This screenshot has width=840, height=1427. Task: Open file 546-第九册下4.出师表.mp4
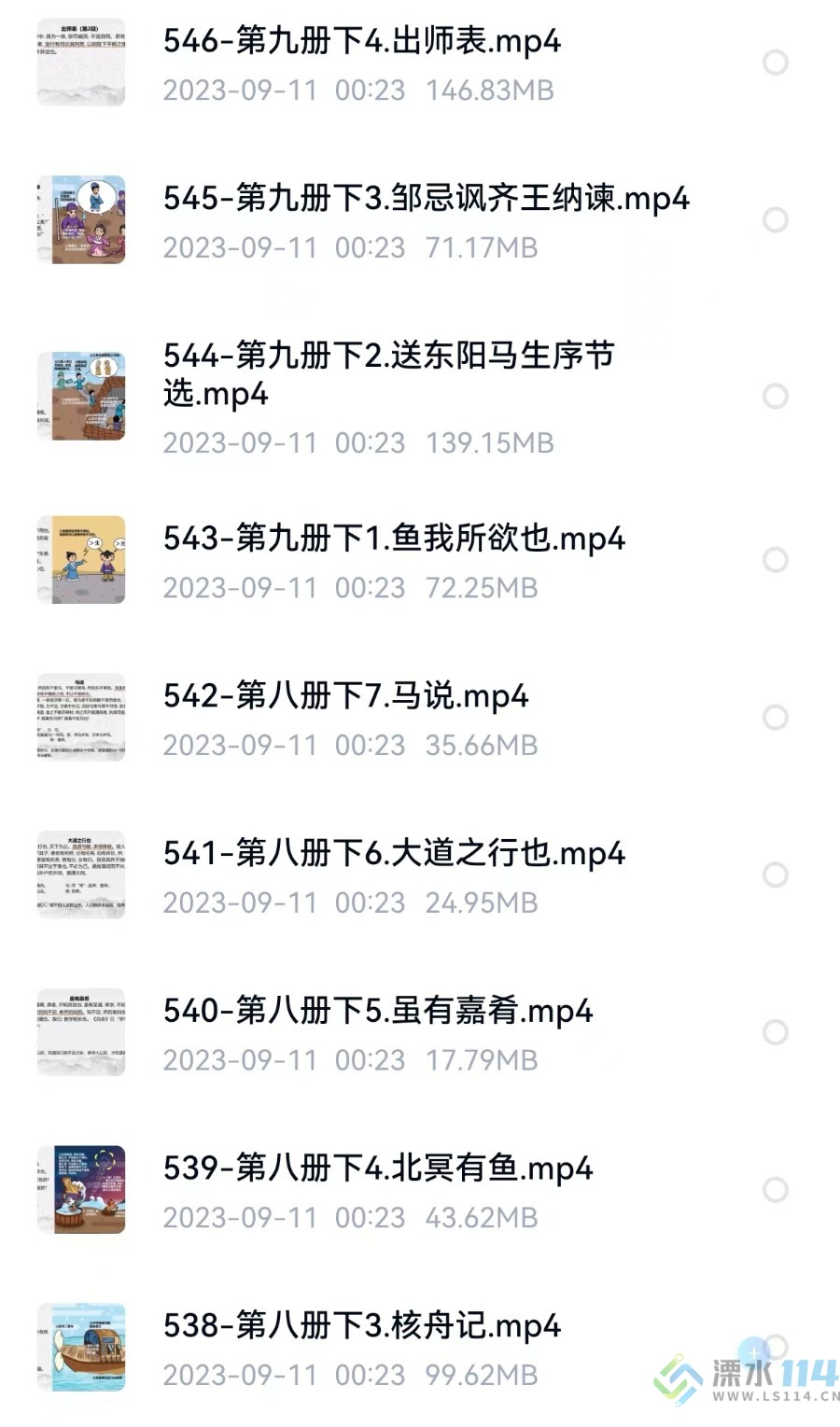(x=361, y=42)
